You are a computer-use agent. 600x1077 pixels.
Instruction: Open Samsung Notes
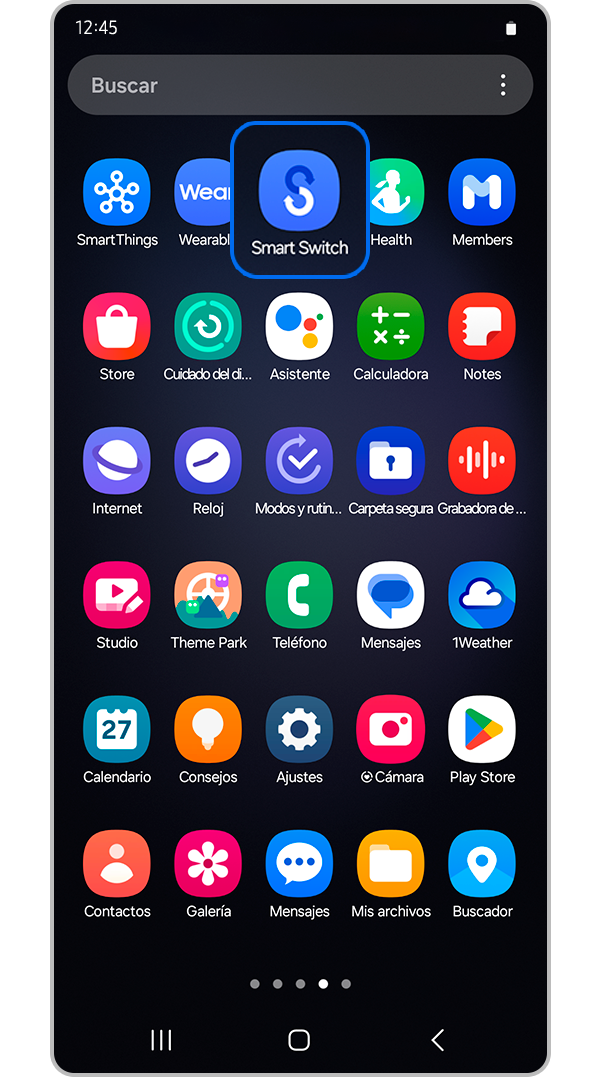click(482, 326)
